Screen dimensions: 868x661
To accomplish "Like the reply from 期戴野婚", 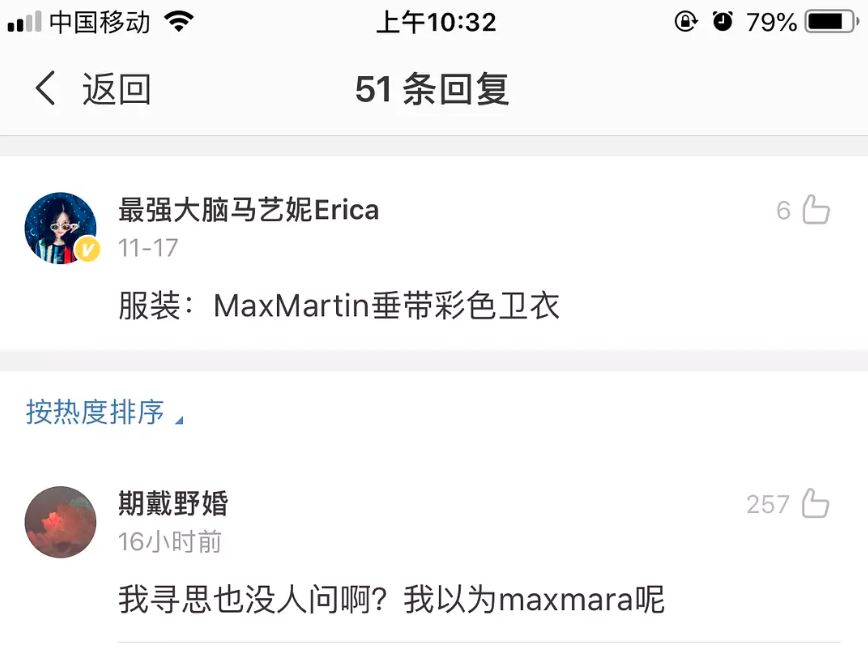I will (x=816, y=504).
